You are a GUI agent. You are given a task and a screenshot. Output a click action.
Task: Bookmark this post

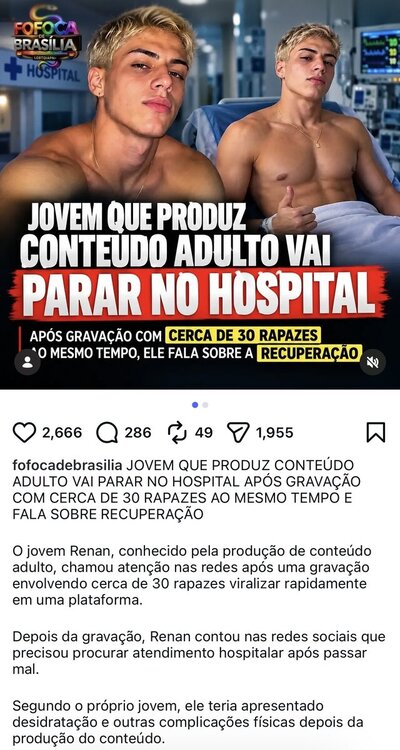tap(376, 433)
